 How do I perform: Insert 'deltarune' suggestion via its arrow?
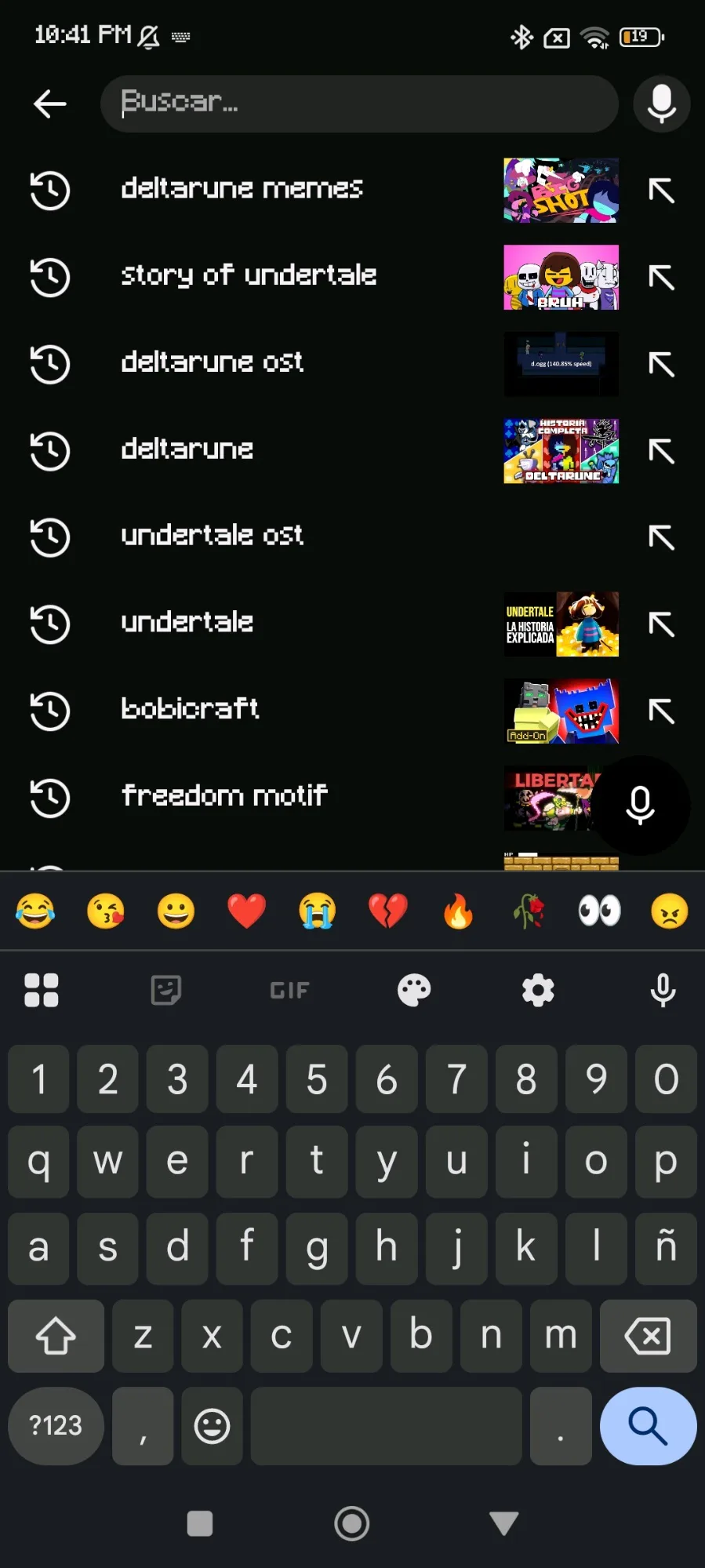tap(662, 450)
